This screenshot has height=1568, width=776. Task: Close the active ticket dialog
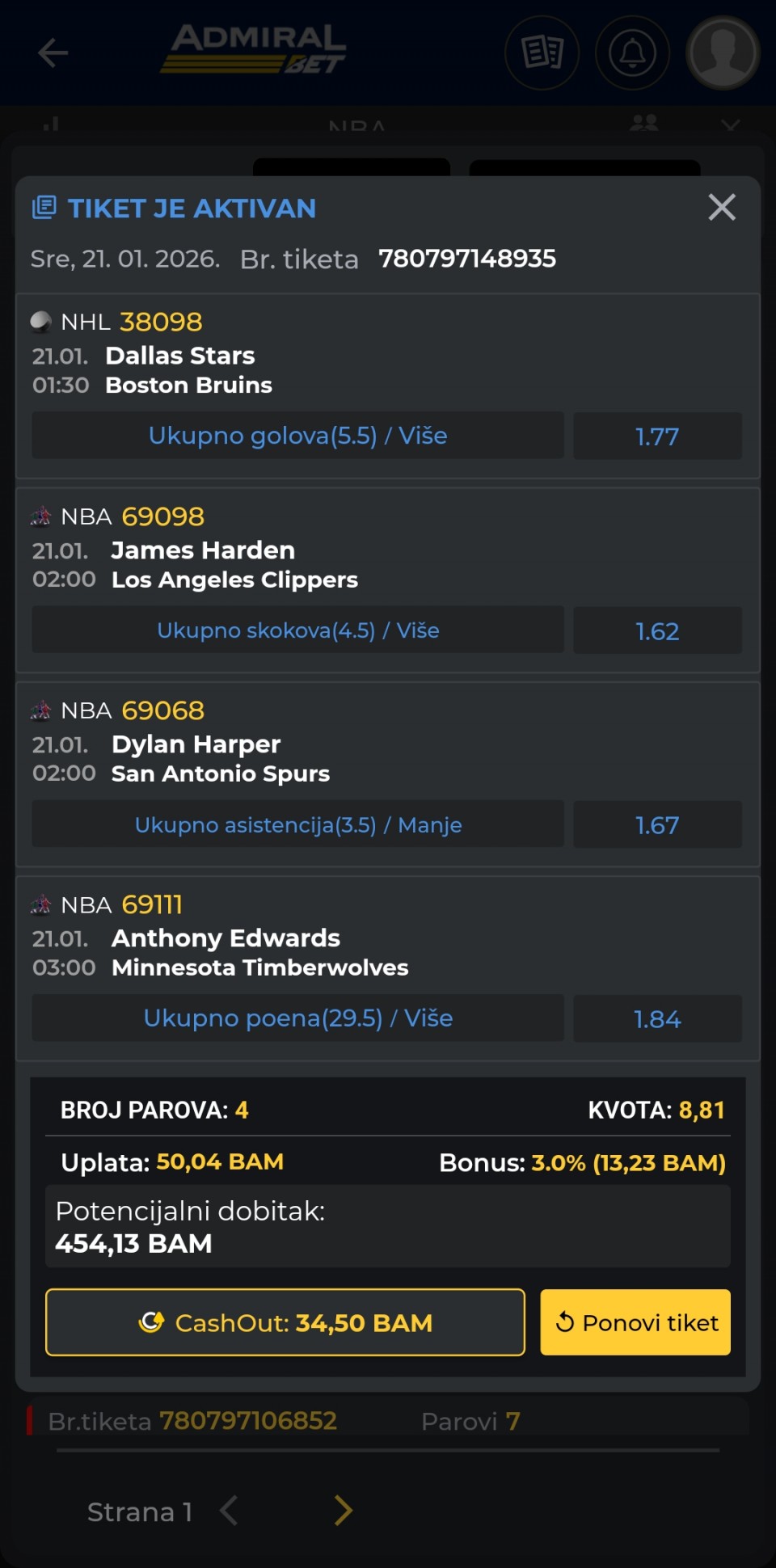point(721,208)
